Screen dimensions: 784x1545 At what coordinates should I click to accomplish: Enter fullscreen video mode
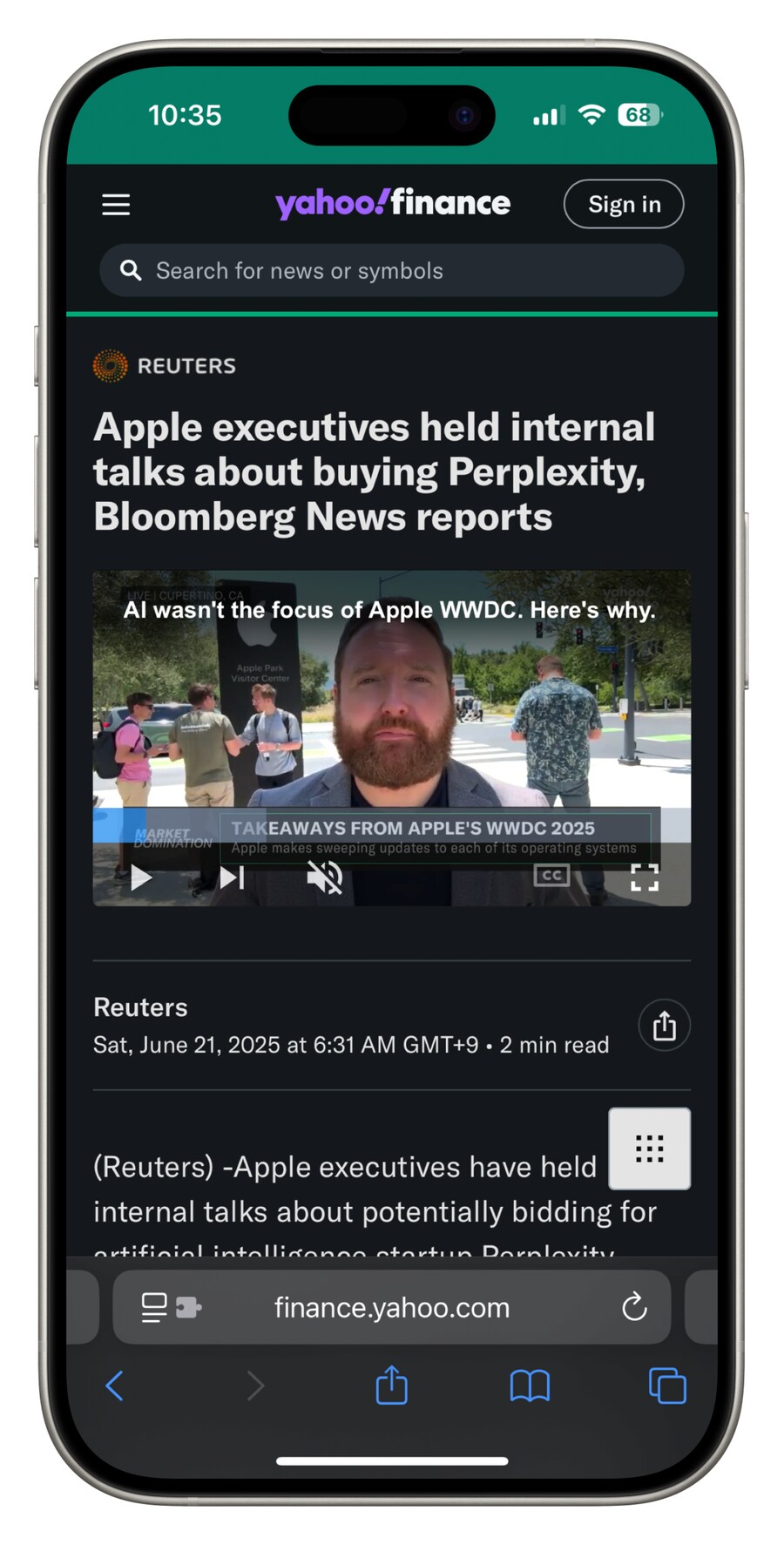[x=644, y=878]
